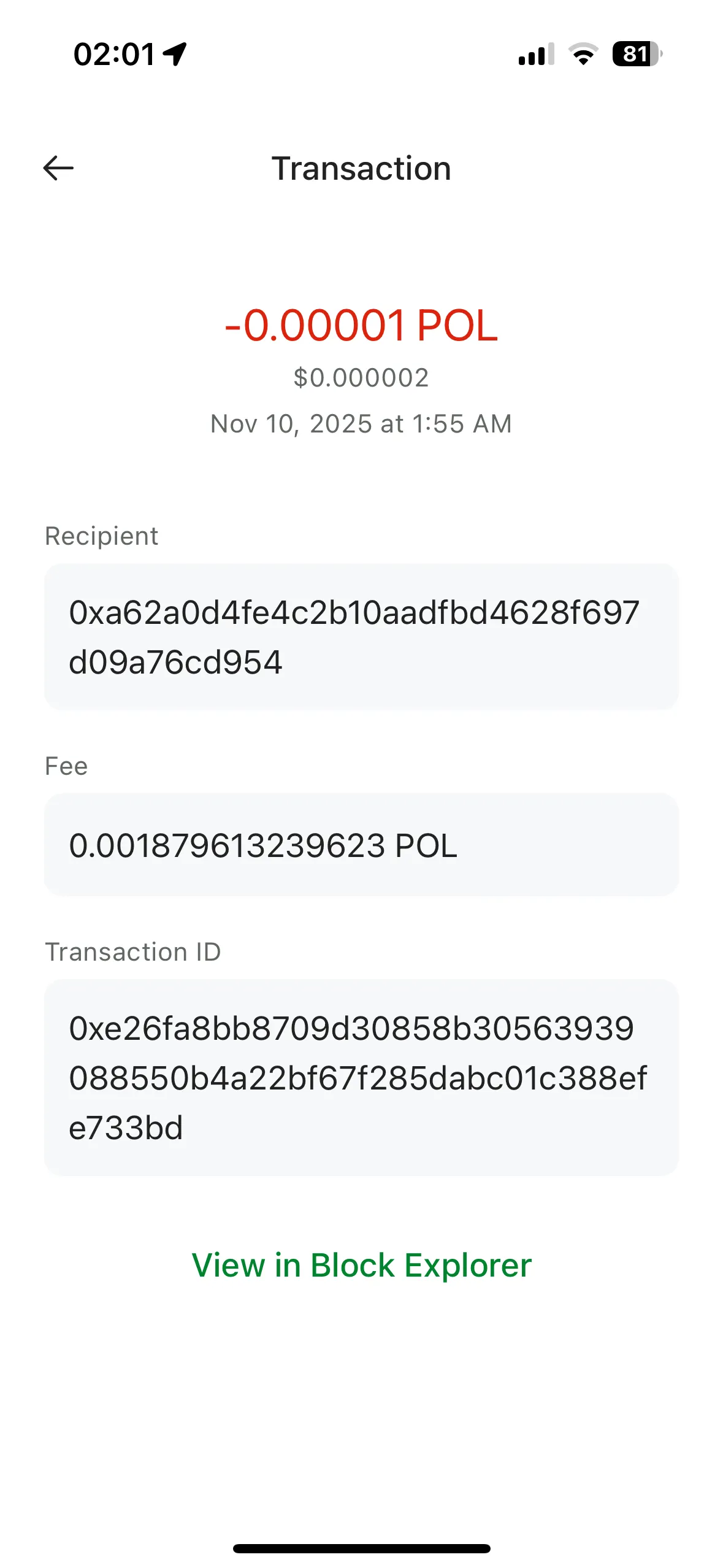Open View in Block Explorer
Image resolution: width=723 pixels, height=1568 pixels.
coord(361,1265)
